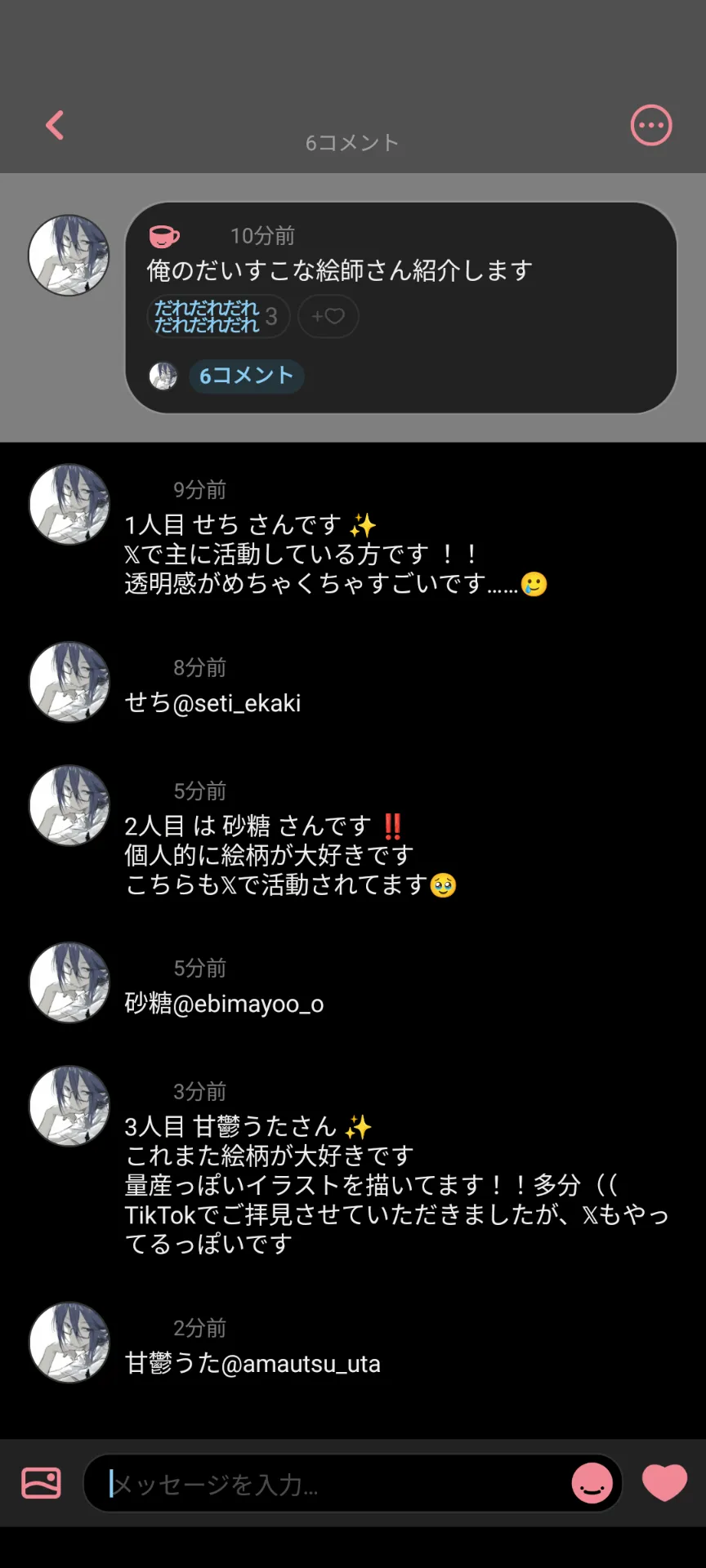Image resolution: width=706 pixels, height=1568 pixels.
Task: Attach an image to the message
Action: pos(41,1482)
